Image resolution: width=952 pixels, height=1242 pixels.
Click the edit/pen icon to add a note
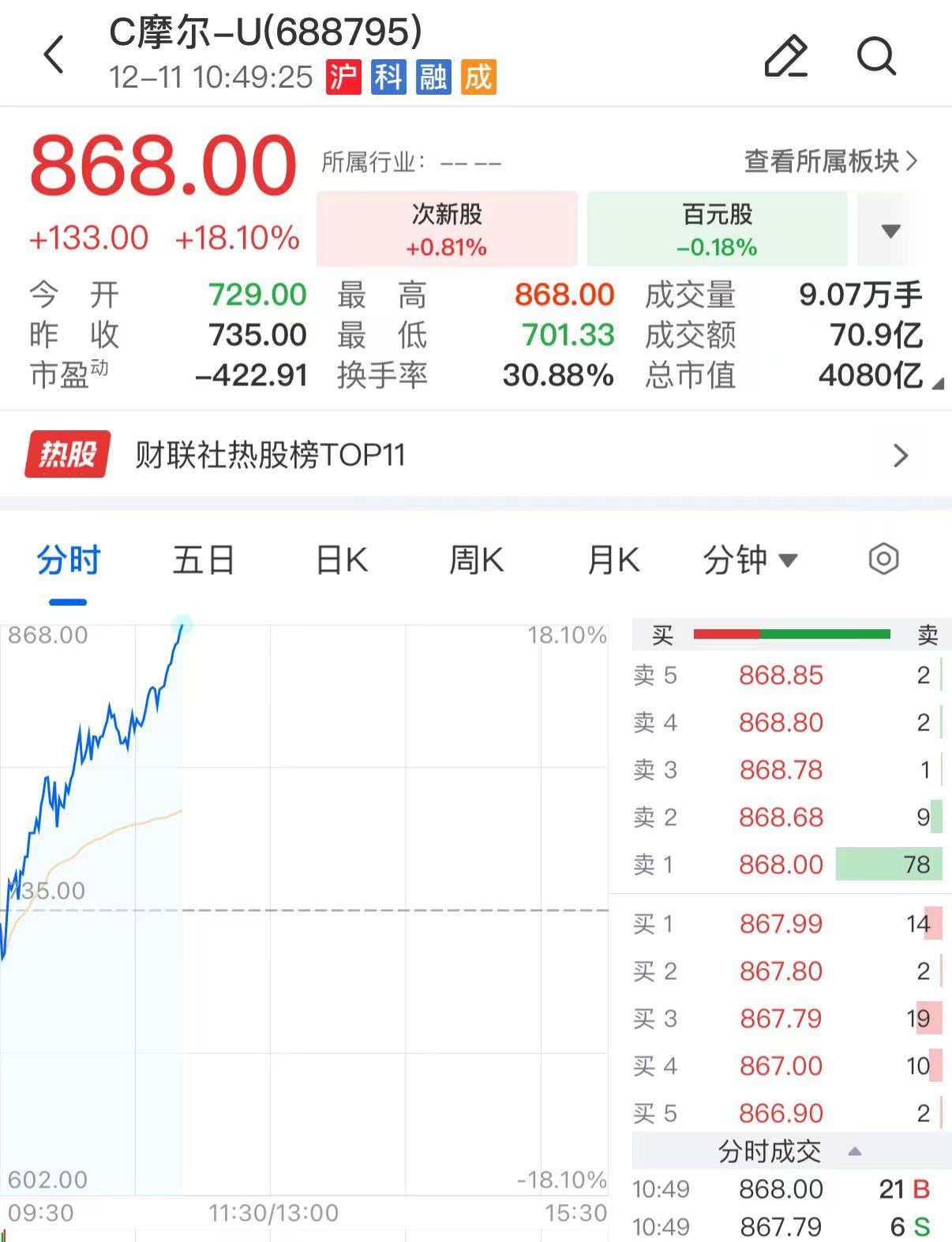coord(785,57)
